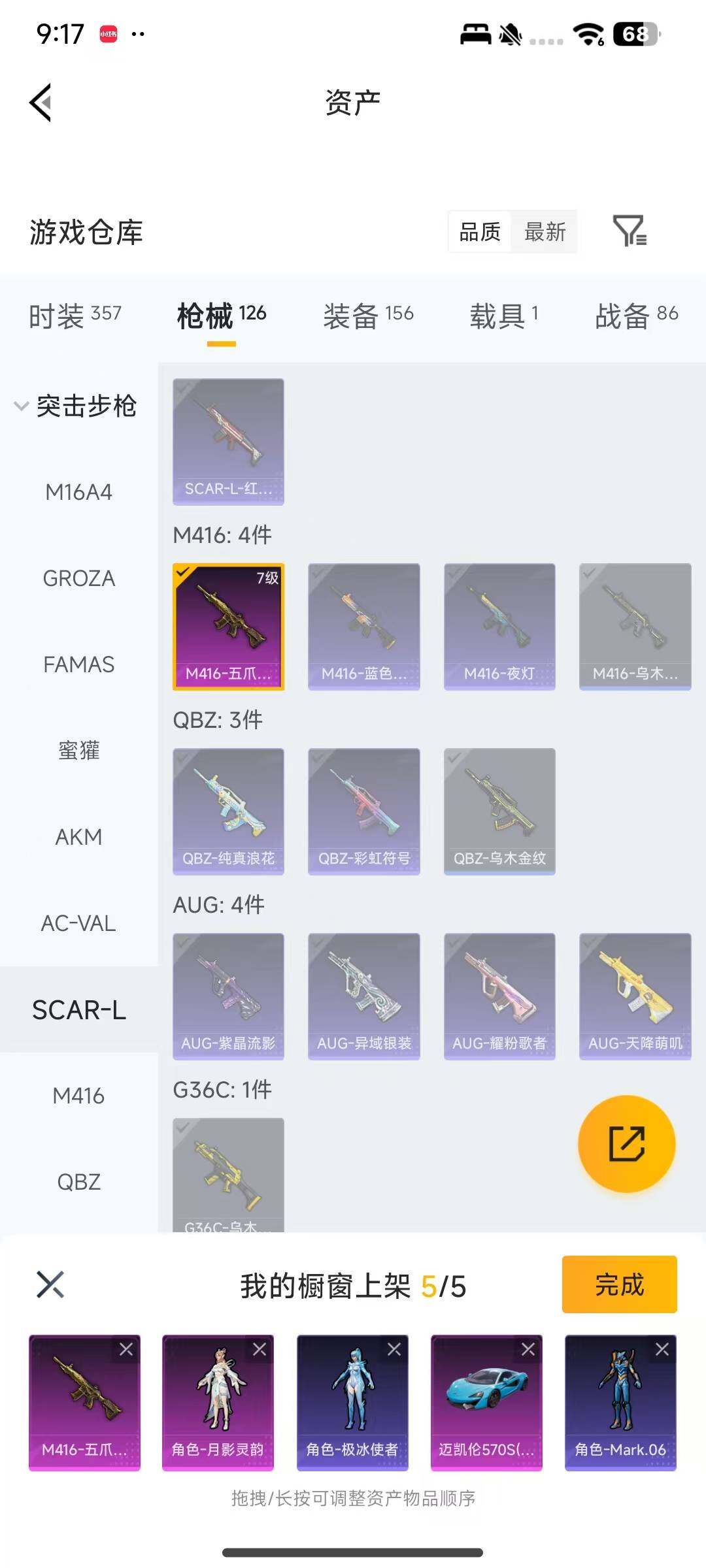The width and height of the screenshot is (706, 1568).
Task: Close the 我的橱窗上架 panel
Action: 50,1284
